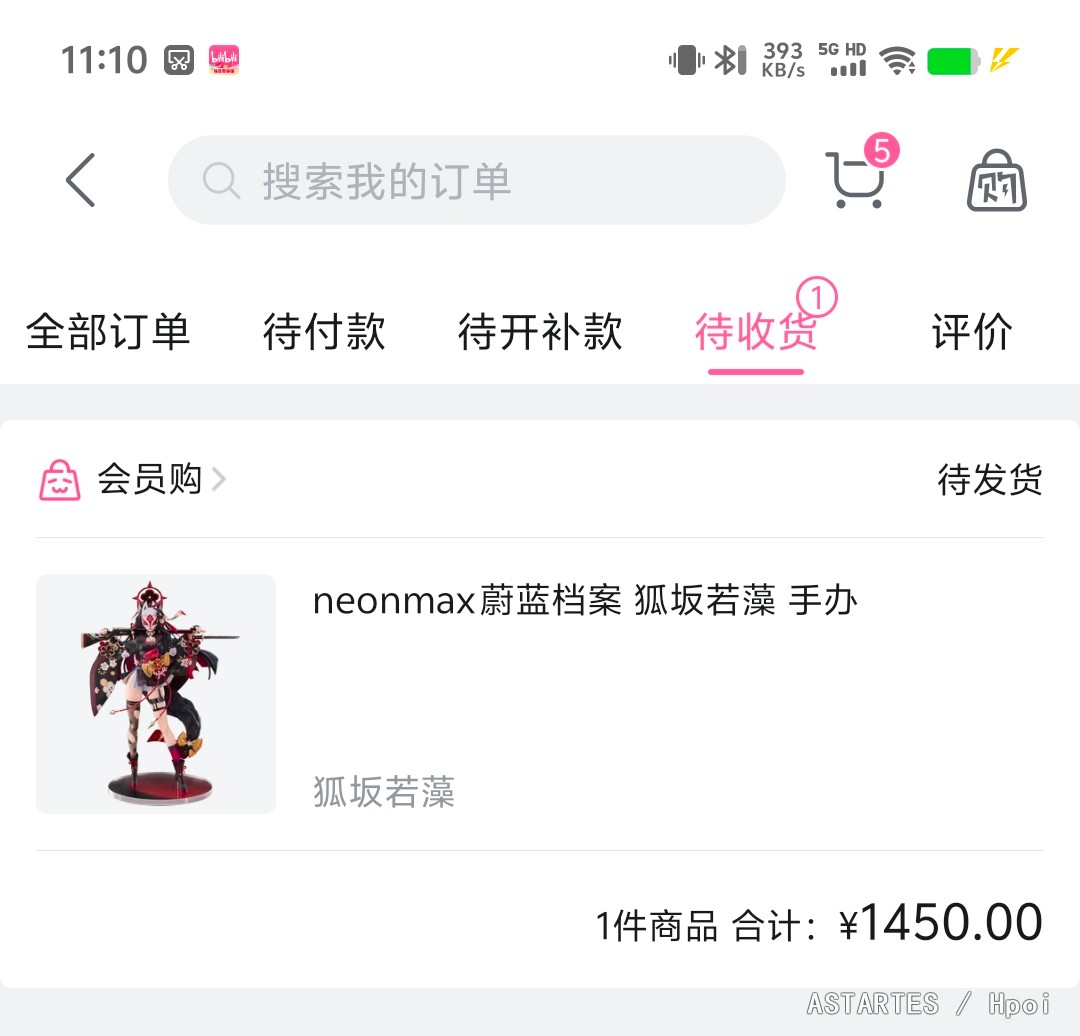The image size is (1080, 1036).
Task: Select the 待开补款 tab
Action: (x=540, y=332)
